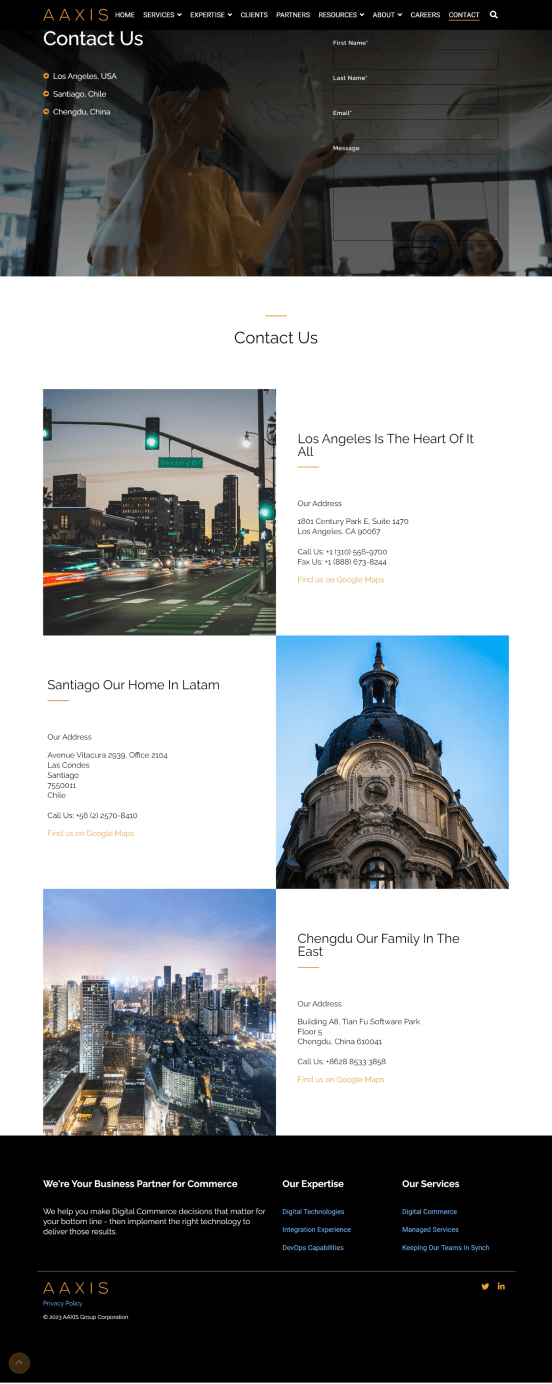Go to the Home page
The image size is (552, 1384).
[x=125, y=15]
